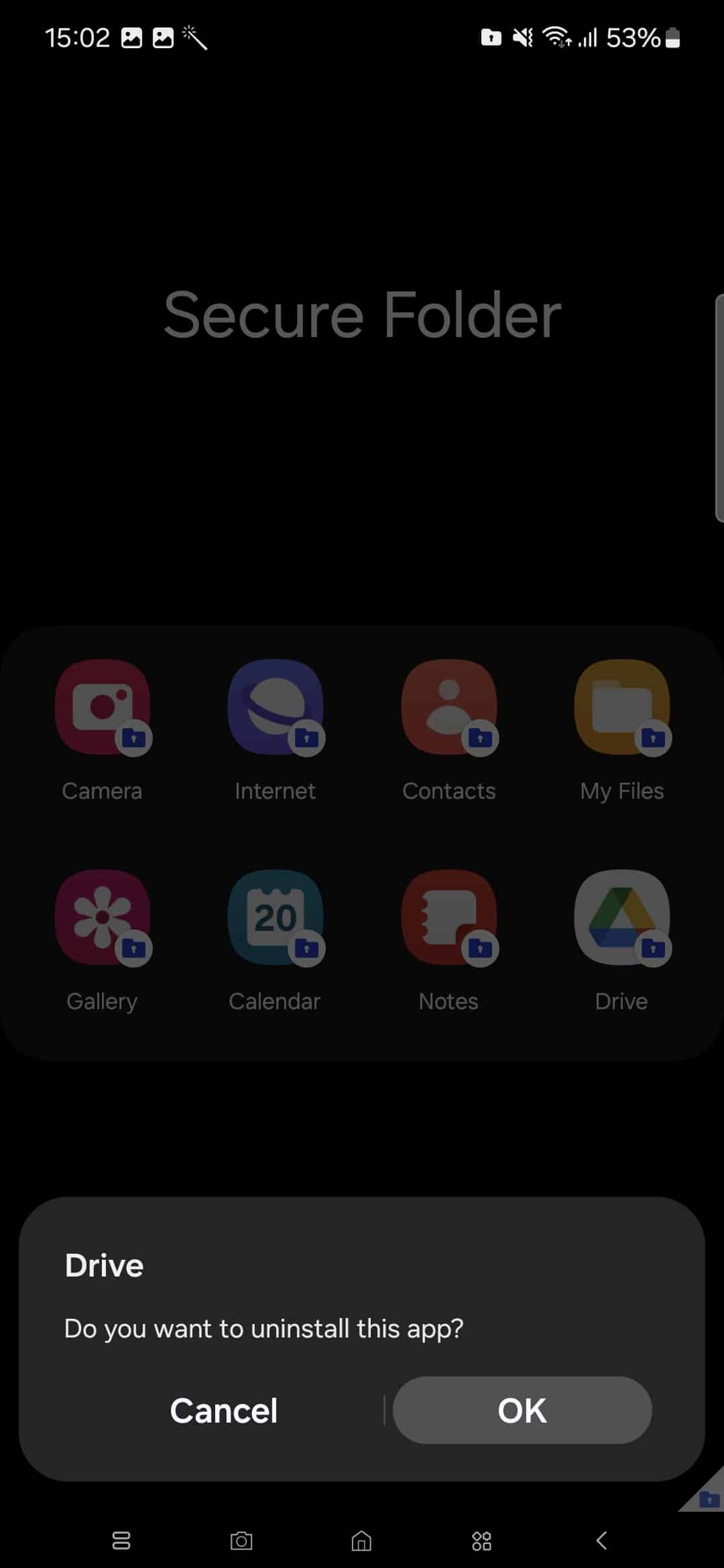Go back using the navigation bar
The width and height of the screenshot is (724, 1568).
601,1540
